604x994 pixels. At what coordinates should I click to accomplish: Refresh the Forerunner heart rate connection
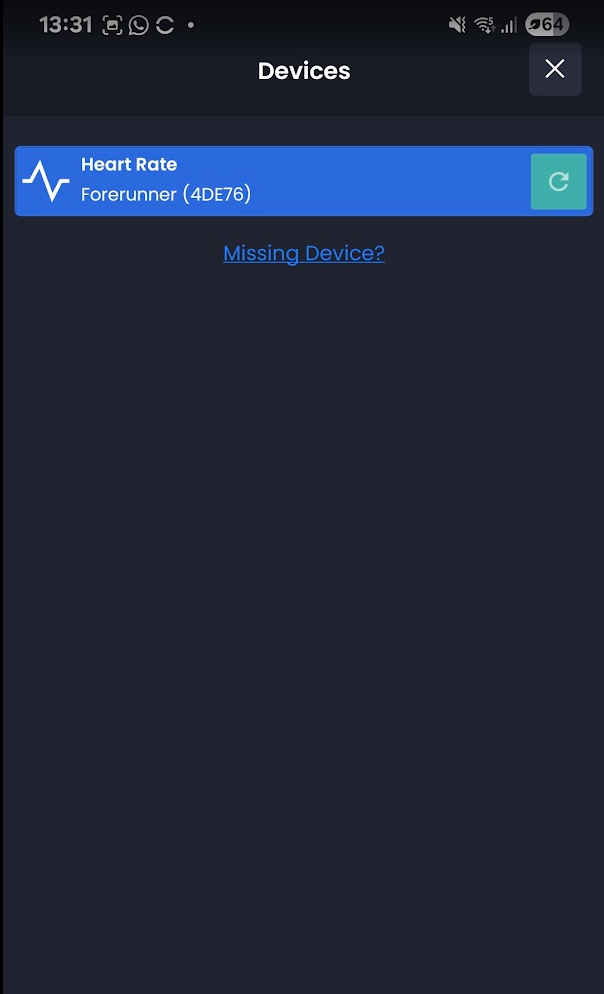pyautogui.click(x=558, y=181)
